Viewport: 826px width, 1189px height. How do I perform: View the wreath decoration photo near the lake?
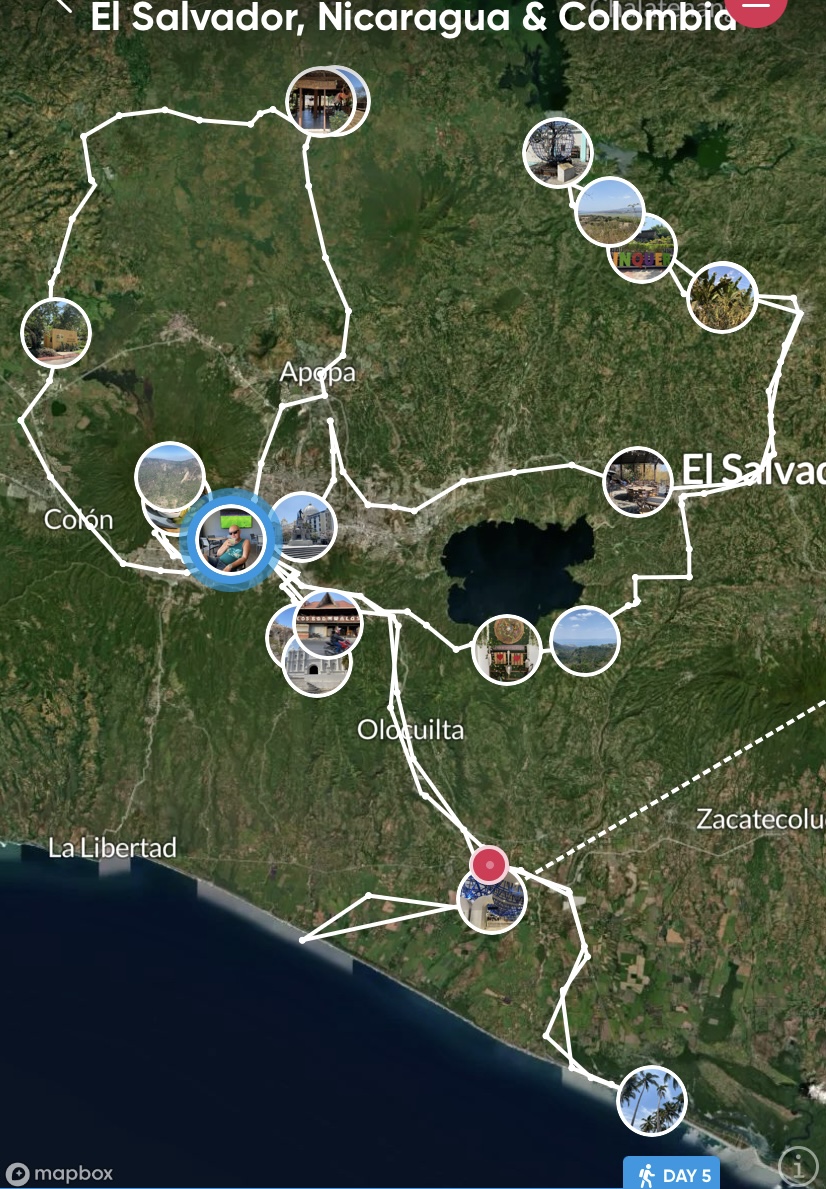[506, 650]
